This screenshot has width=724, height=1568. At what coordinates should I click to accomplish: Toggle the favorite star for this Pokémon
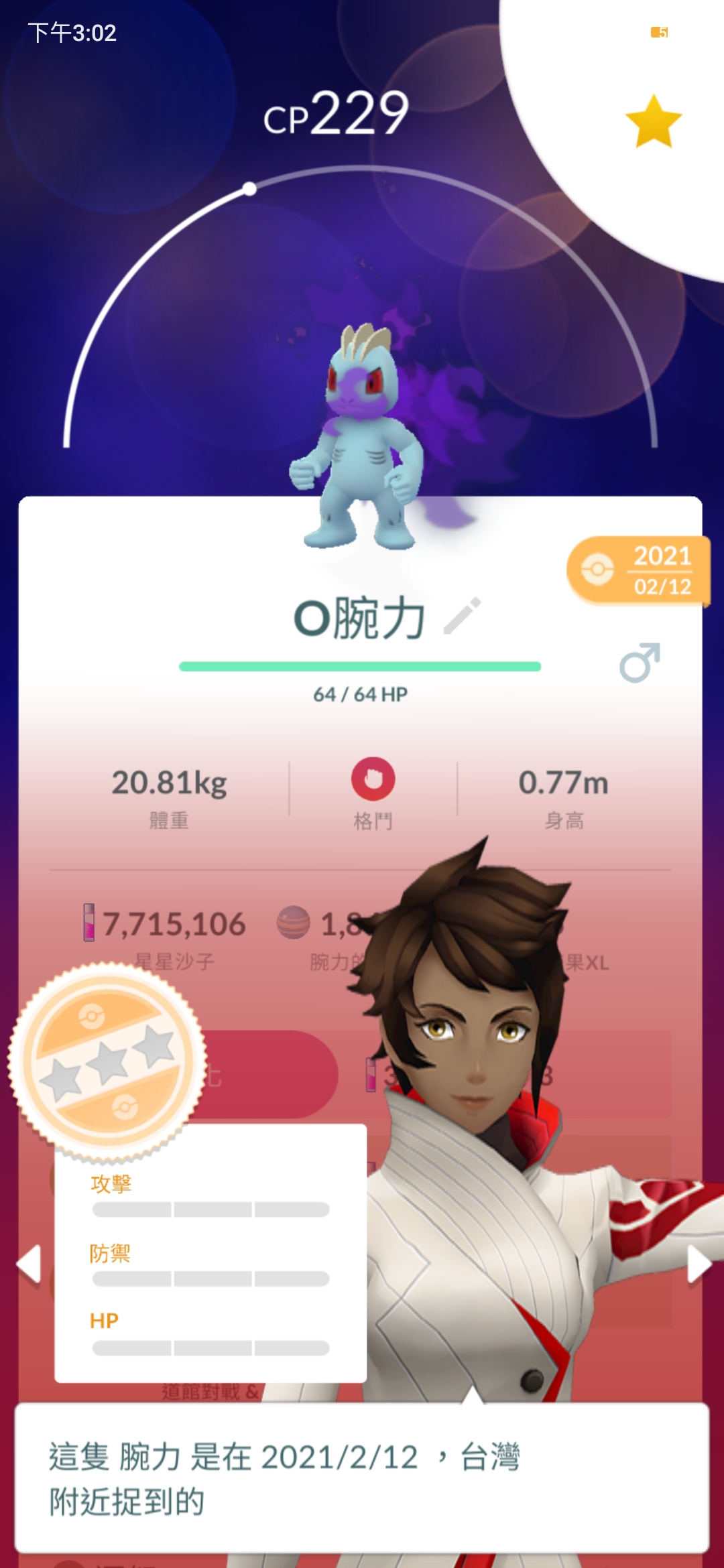pos(654,121)
